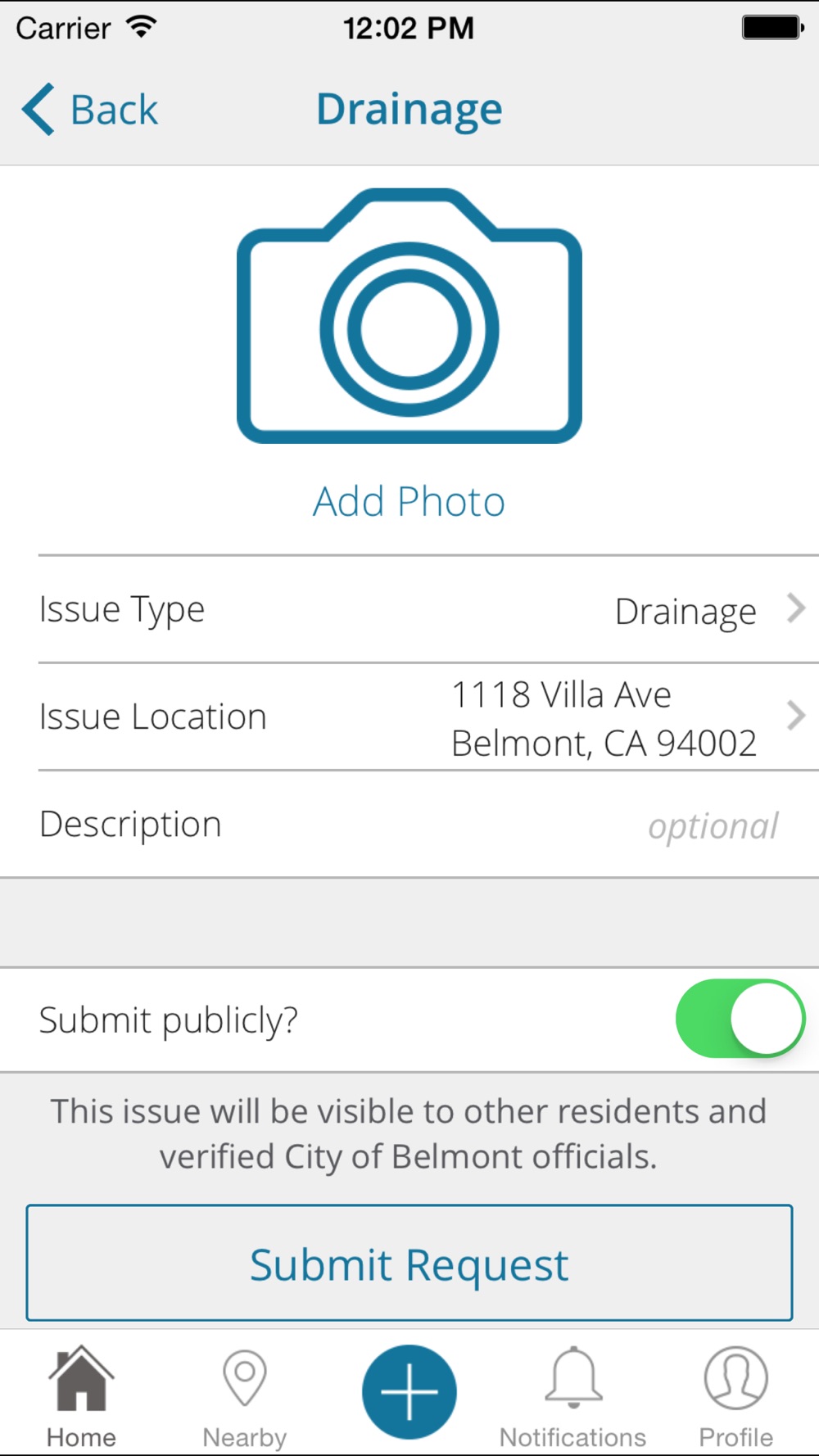Switch to the Home tab

(81, 1398)
